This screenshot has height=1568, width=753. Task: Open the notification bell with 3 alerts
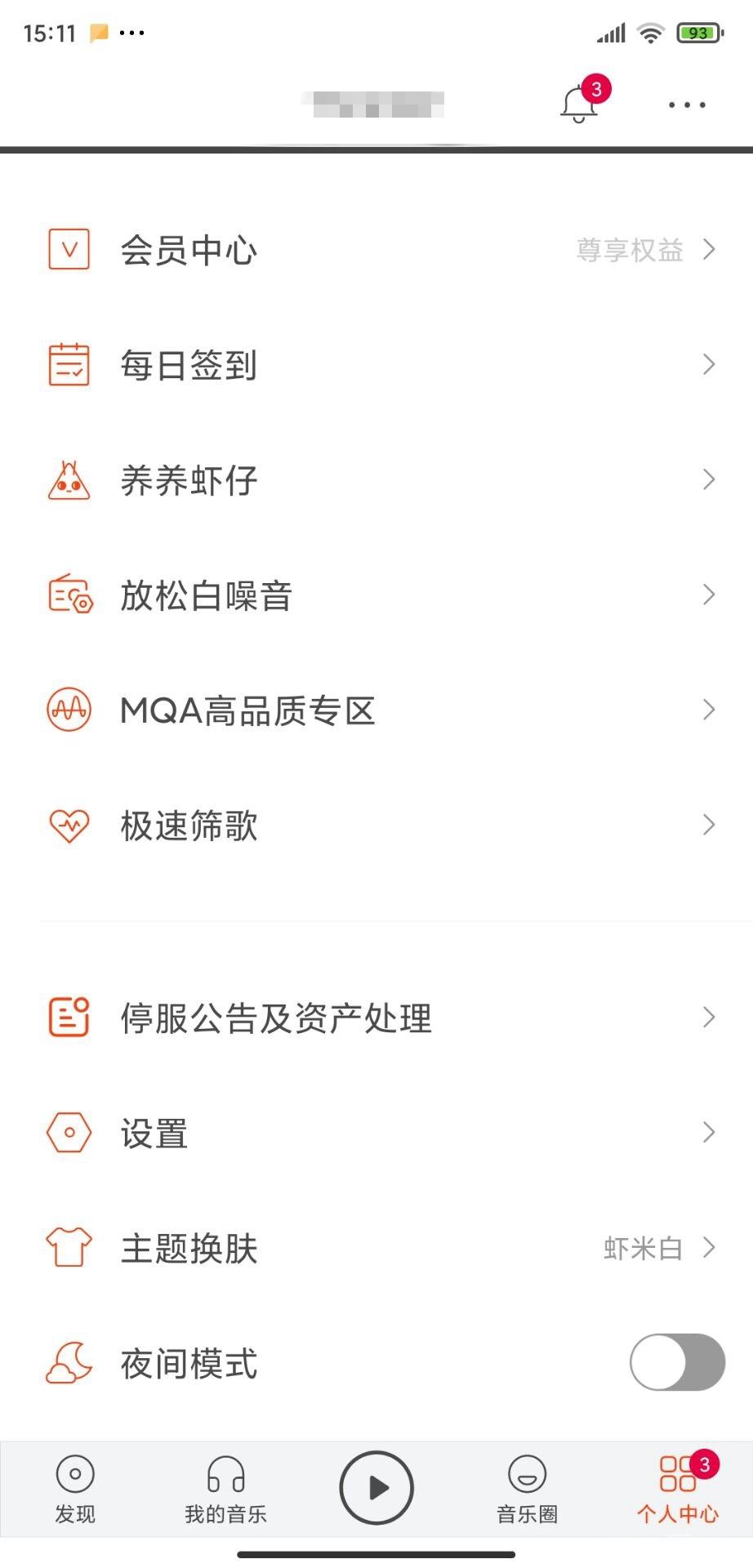580,102
